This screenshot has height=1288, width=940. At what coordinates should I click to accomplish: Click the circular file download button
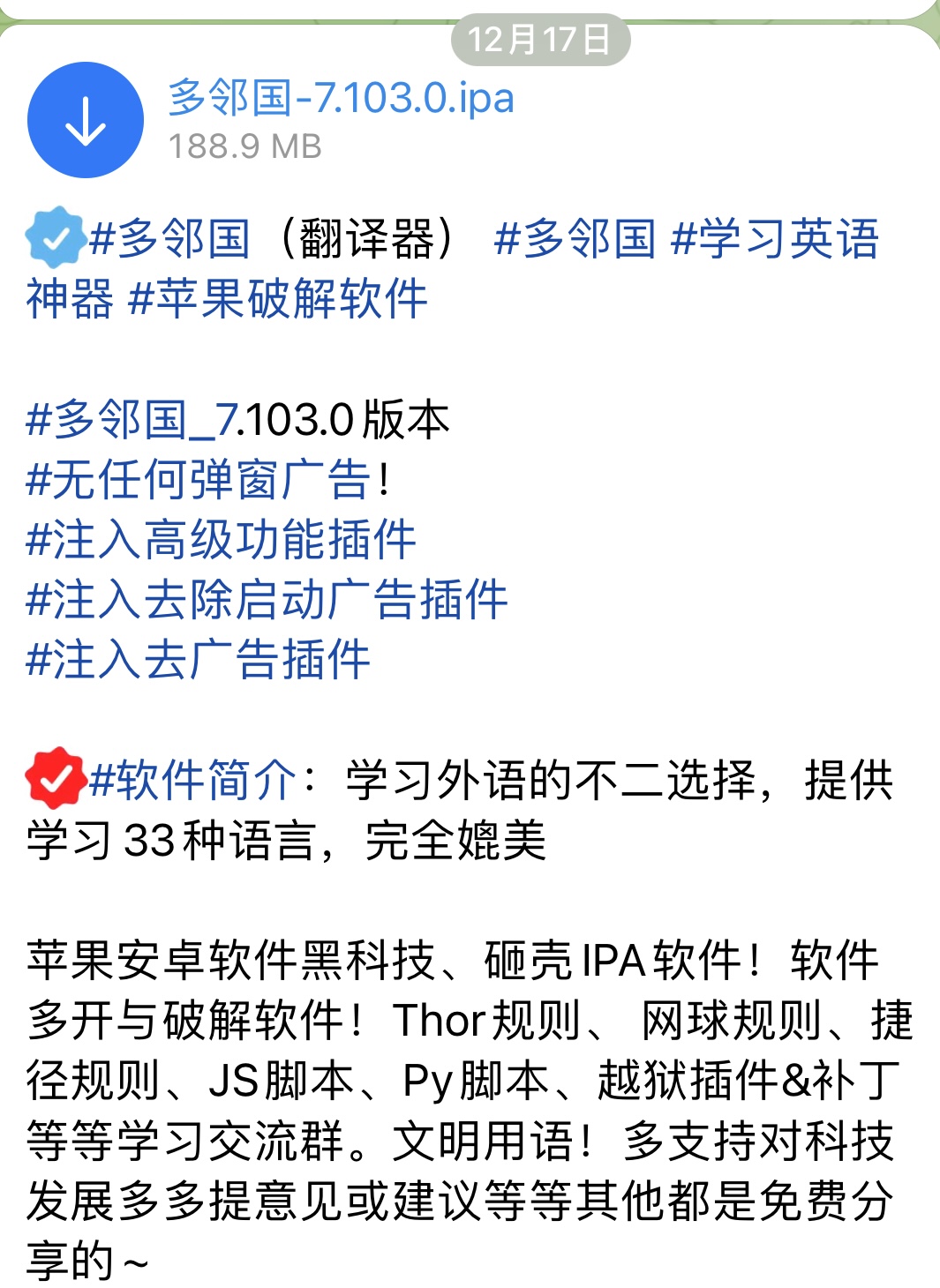[x=86, y=121]
